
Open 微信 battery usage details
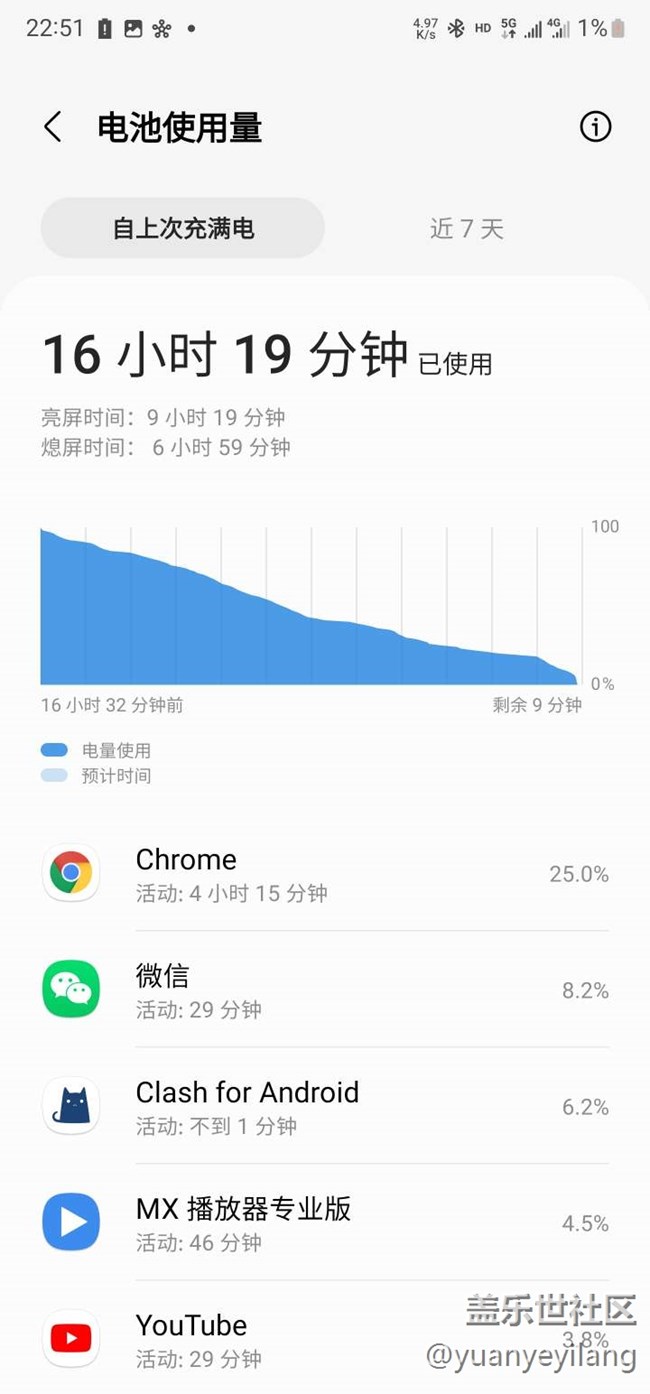pos(325,990)
